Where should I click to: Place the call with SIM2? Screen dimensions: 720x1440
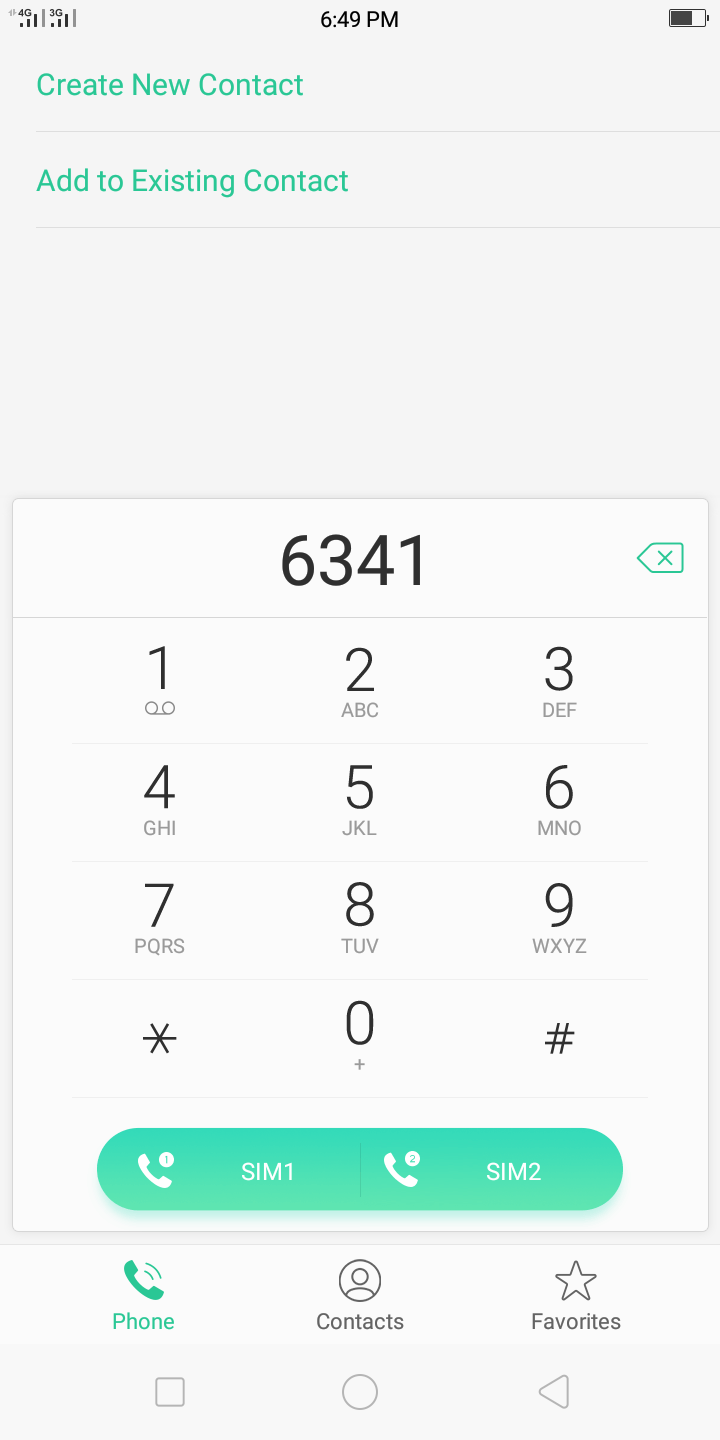click(490, 1170)
